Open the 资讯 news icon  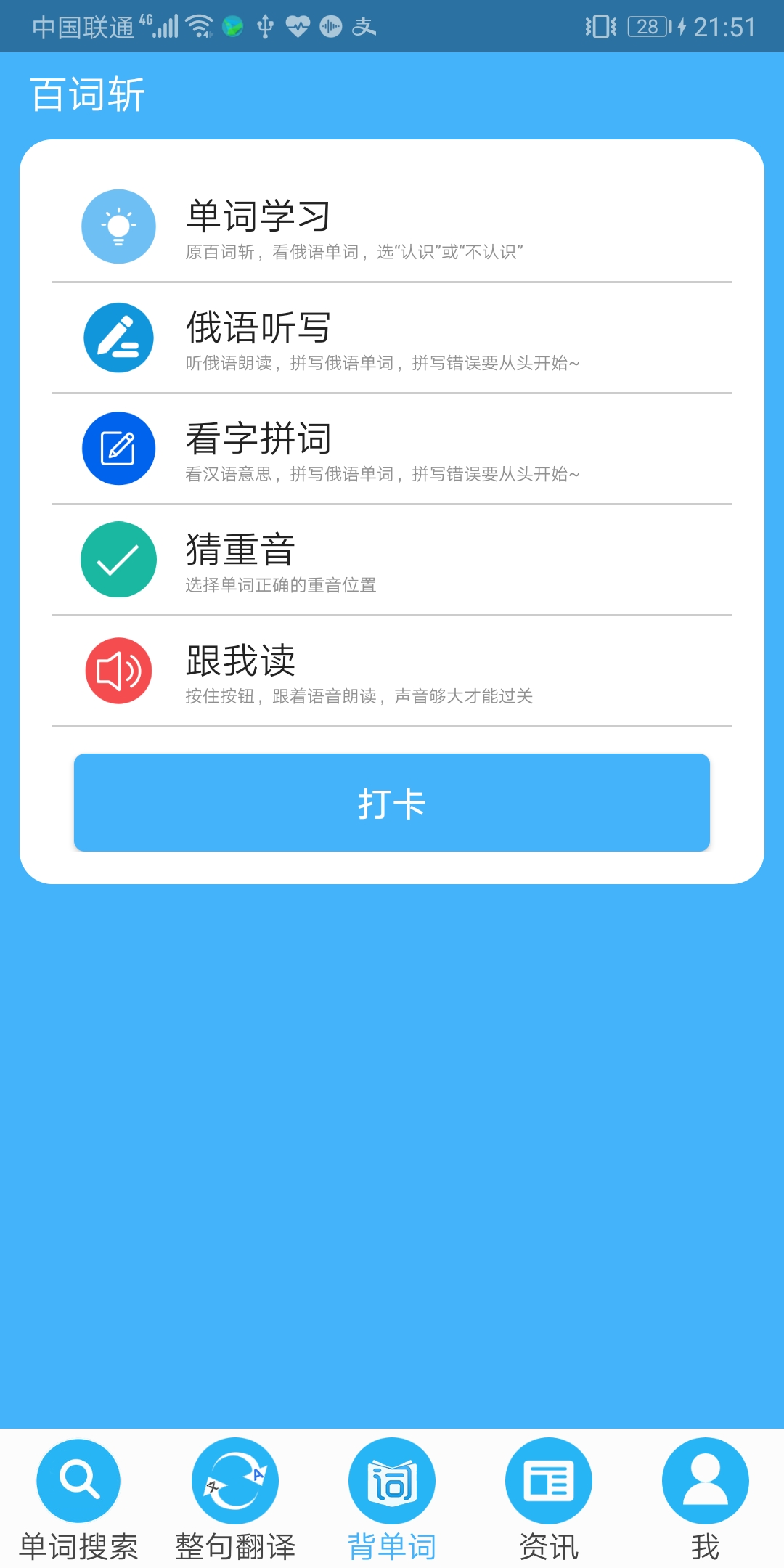[549, 1481]
